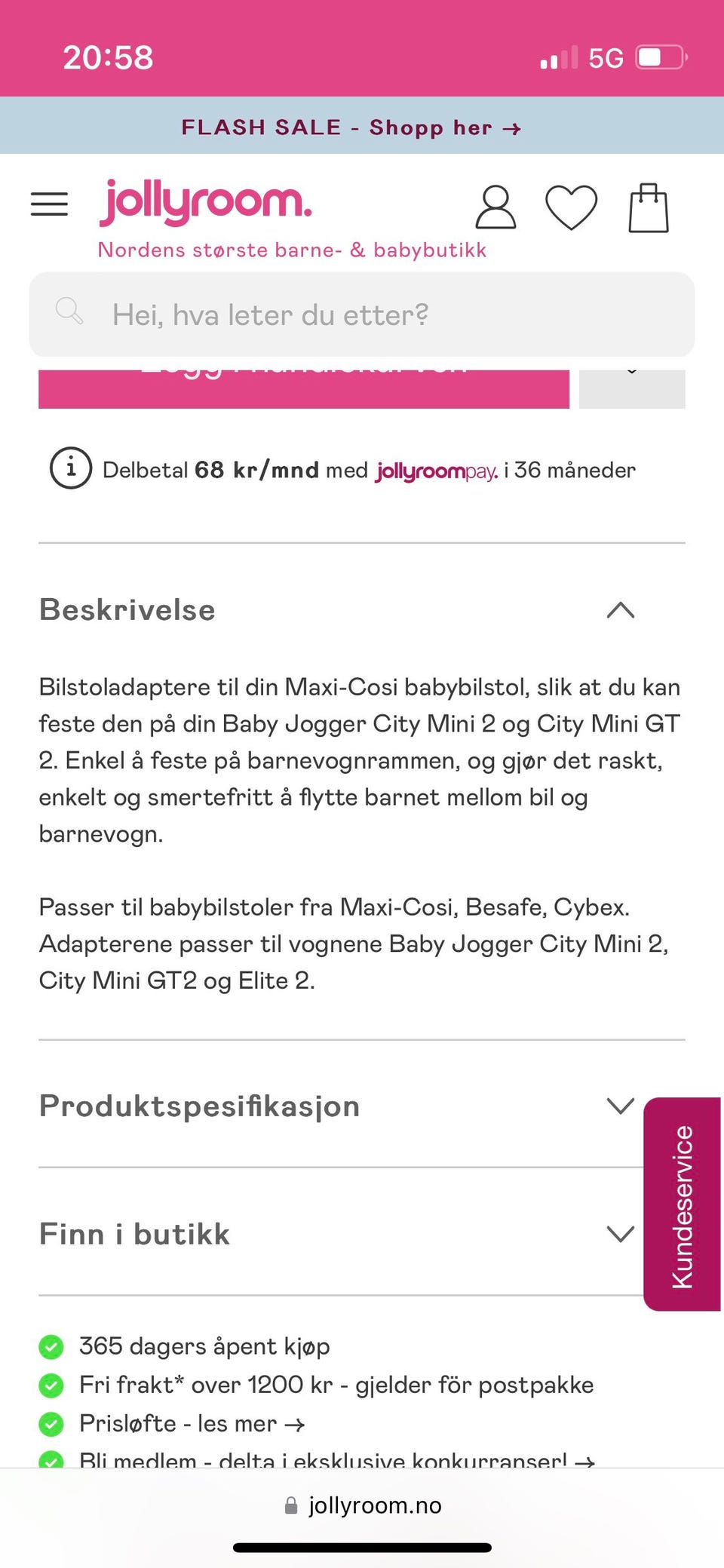Tap the info icon next to Delbetal
The height and width of the screenshot is (1568, 724).
click(x=70, y=469)
